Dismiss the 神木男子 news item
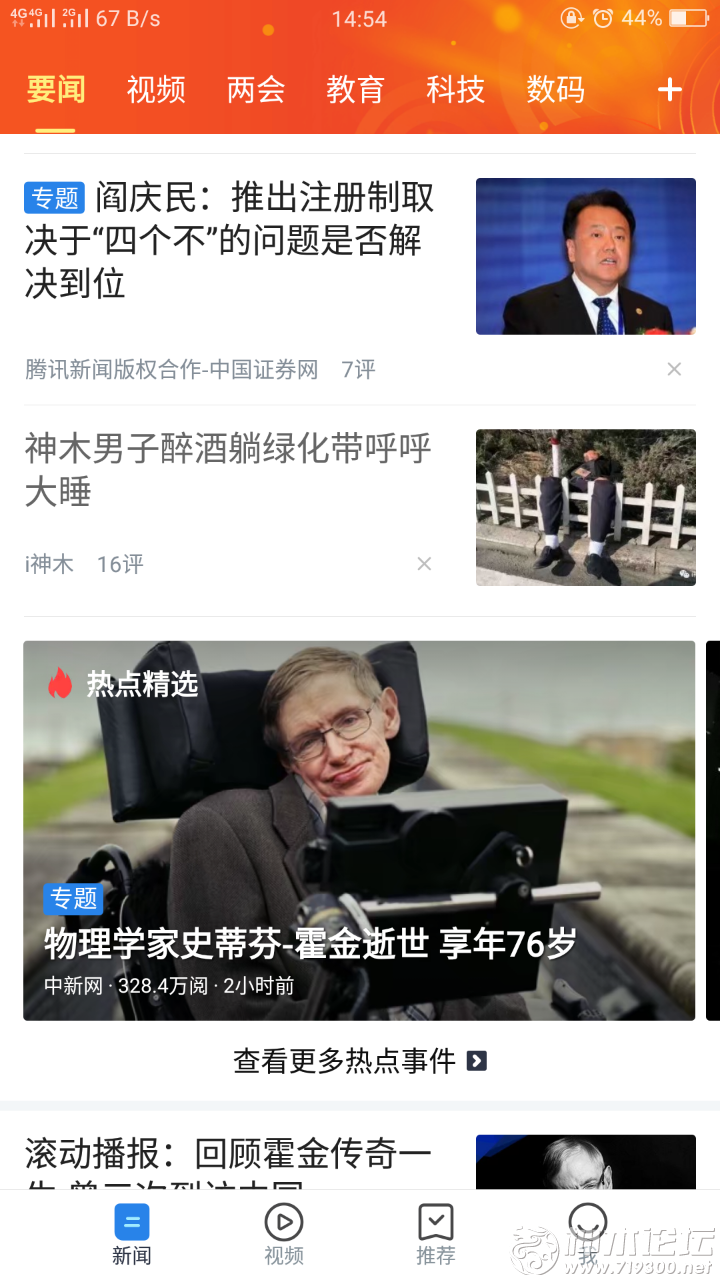Image resolution: width=720 pixels, height=1280 pixels. (424, 564)
